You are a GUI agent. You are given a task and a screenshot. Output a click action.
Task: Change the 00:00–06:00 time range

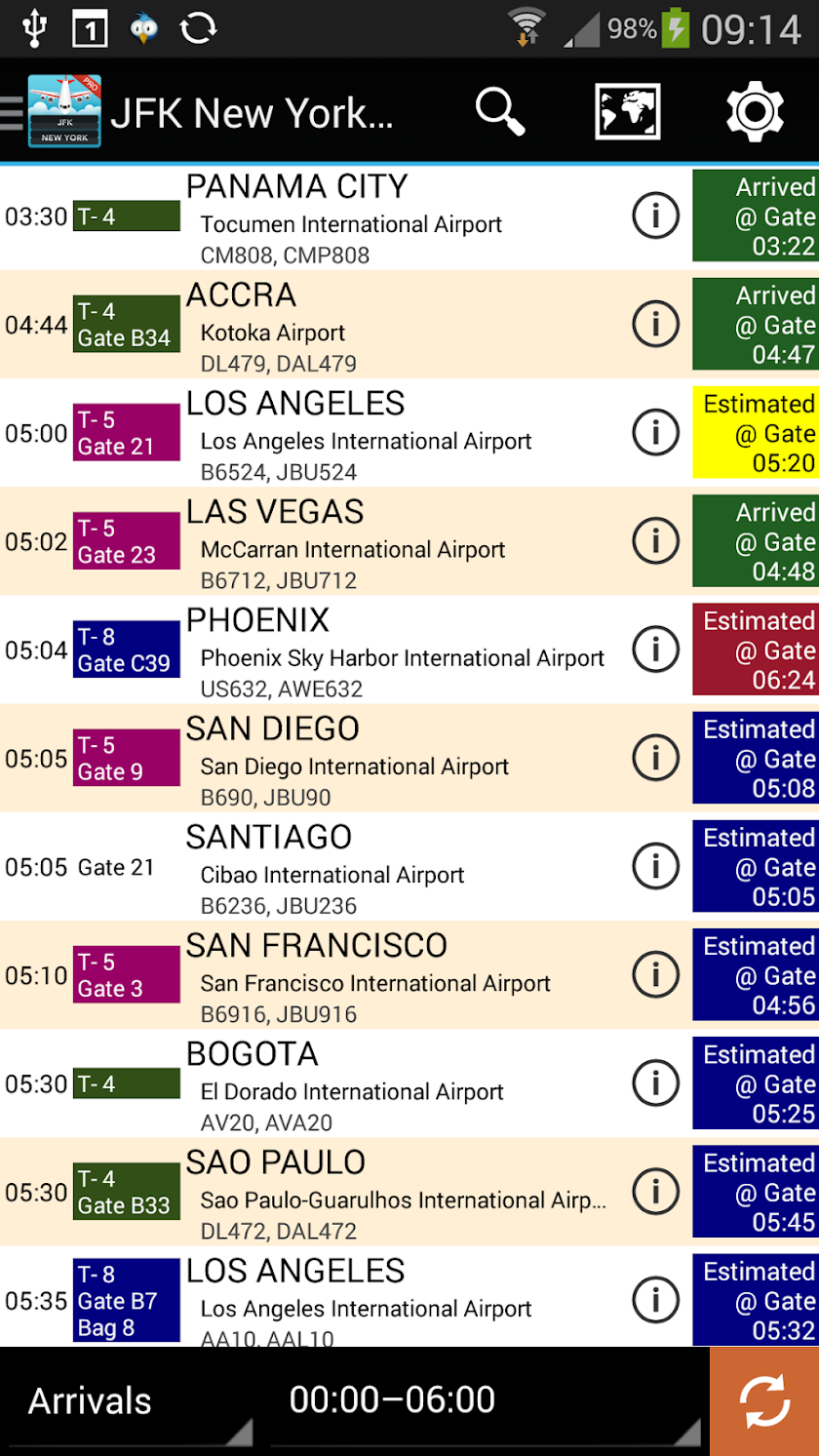point(485,1401)
